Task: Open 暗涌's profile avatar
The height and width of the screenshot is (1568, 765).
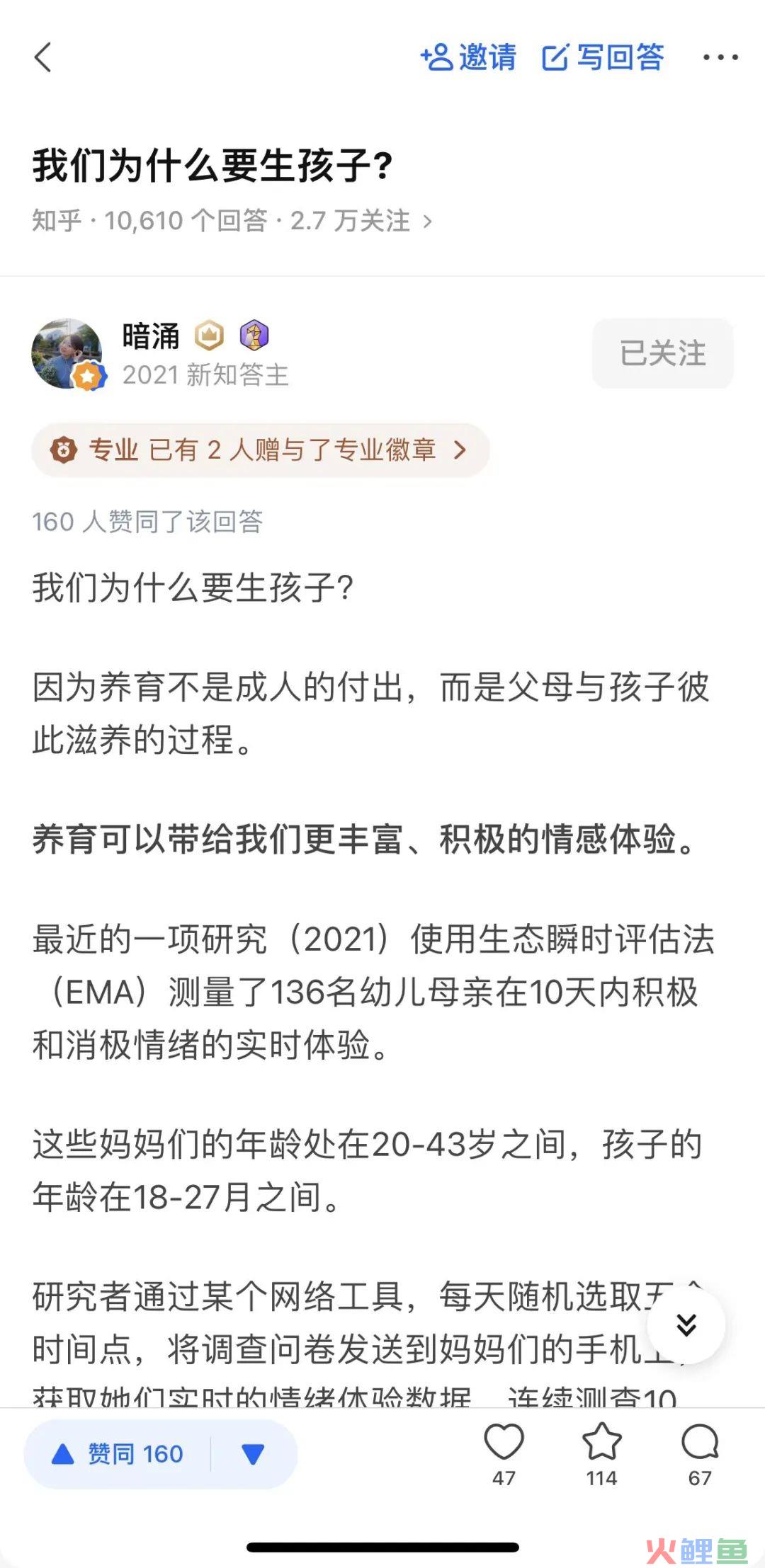Action: tap(68, 353)
